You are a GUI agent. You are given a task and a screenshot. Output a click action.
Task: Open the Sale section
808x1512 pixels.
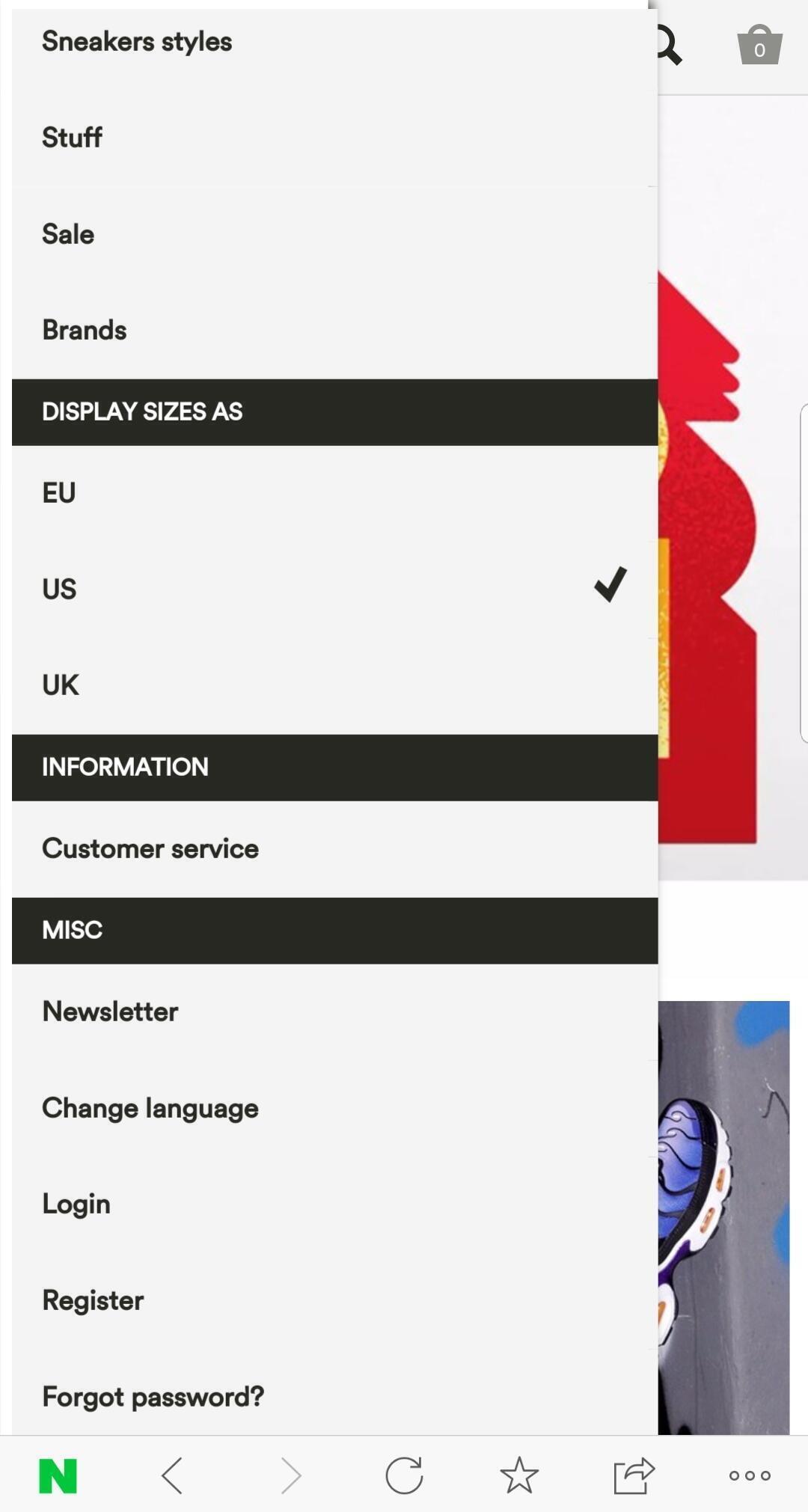334,234
